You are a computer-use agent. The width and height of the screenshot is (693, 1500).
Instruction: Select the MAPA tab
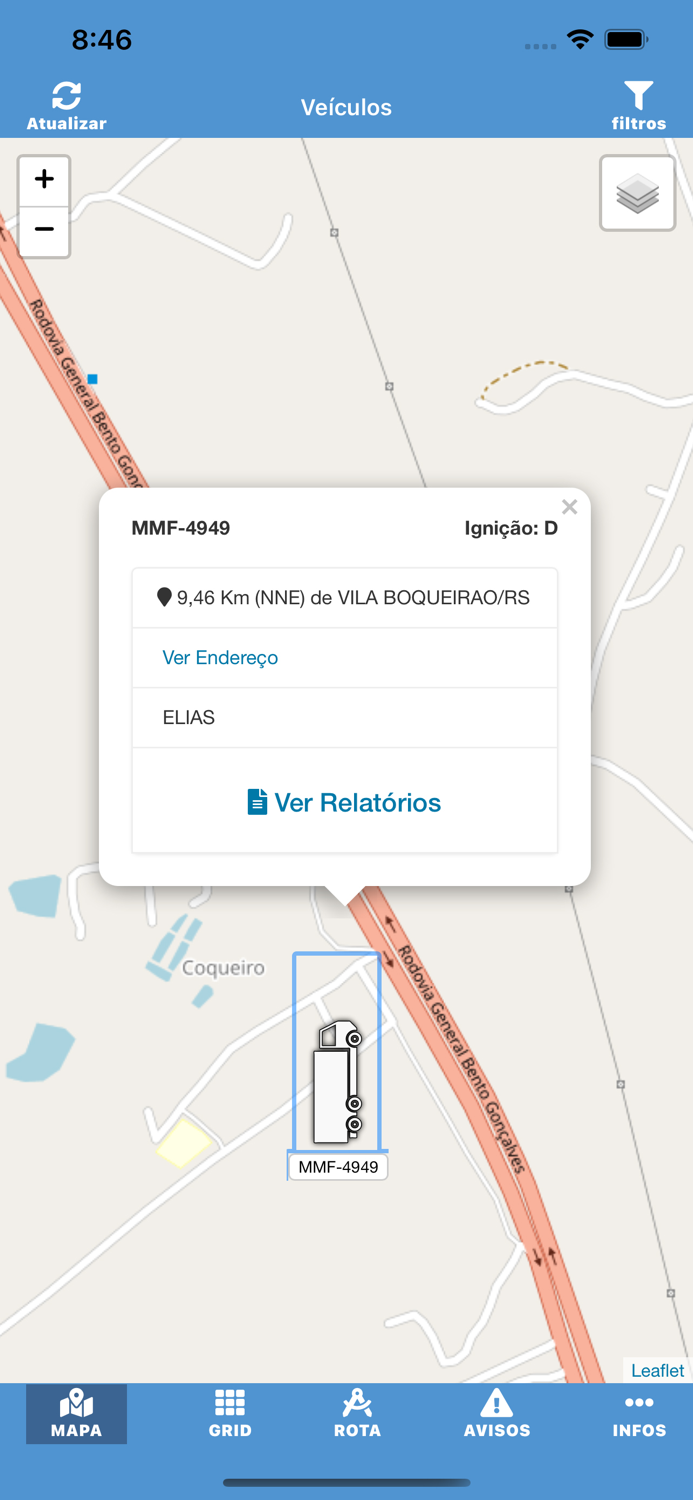[x=77, y=1413]
